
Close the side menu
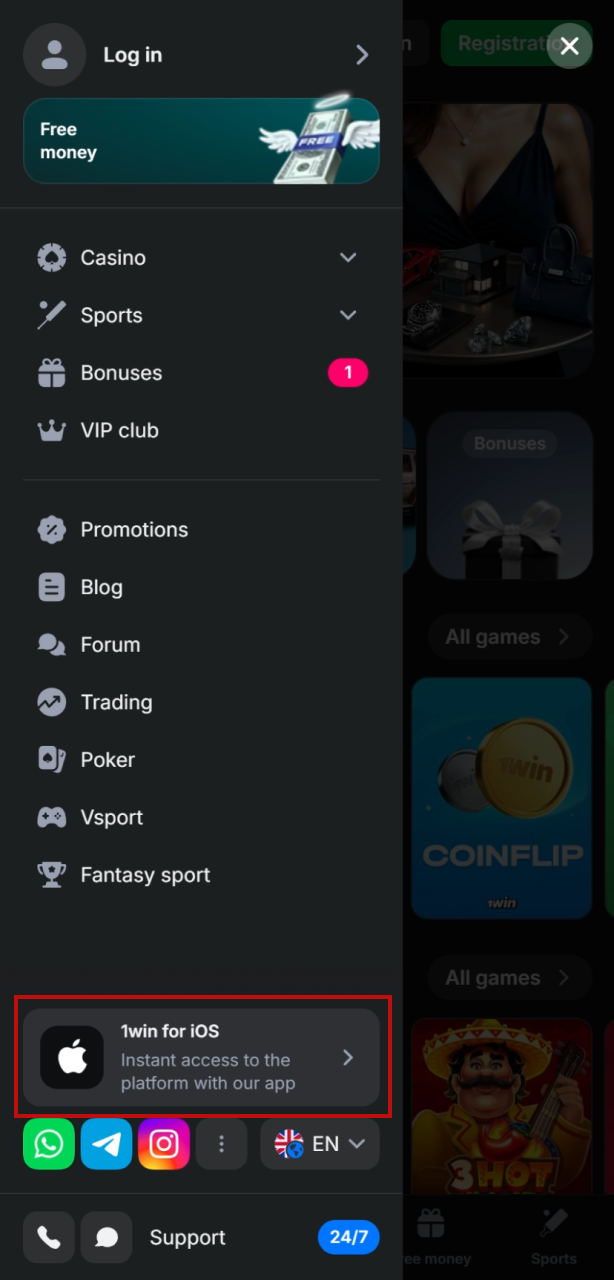tap(569, 46)
